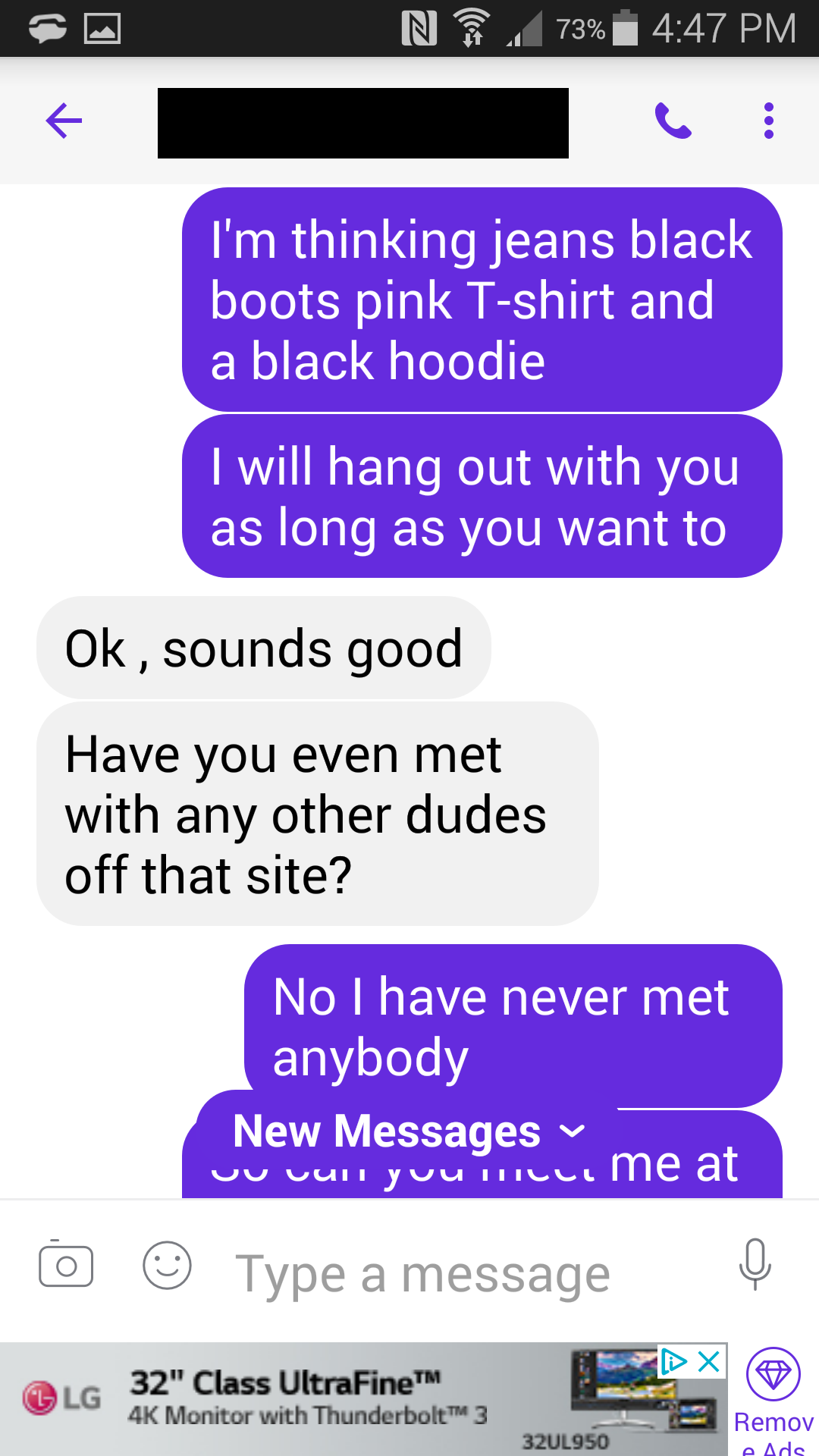Open the LG UltraFine monitor ad

364,1399
